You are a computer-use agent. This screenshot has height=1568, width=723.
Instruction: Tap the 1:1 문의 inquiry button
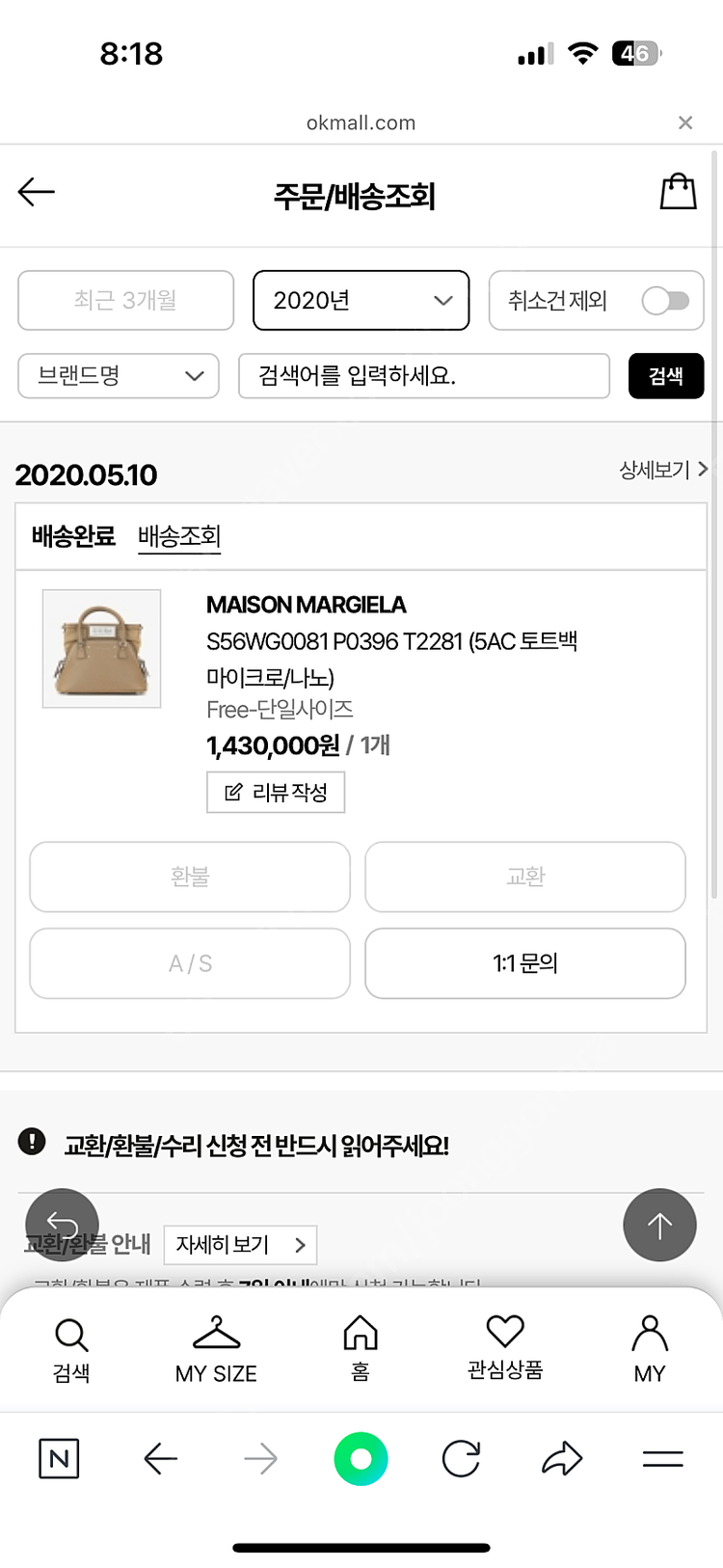[525, 963]
